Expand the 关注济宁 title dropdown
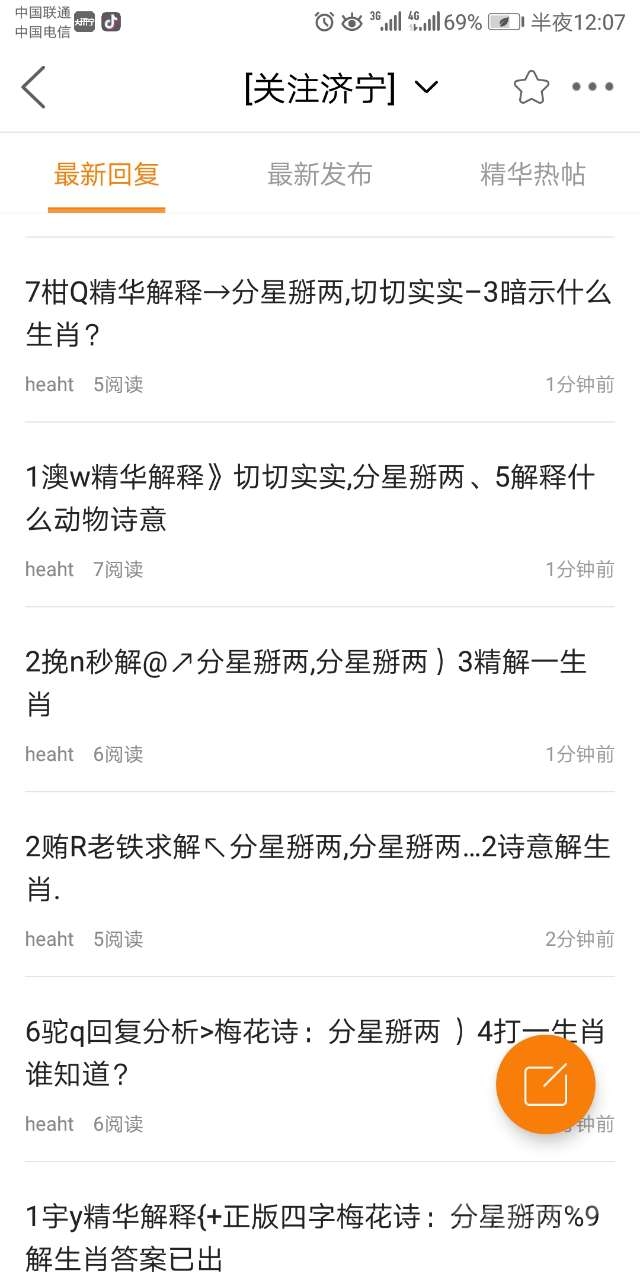Screen dimensions: 640x1280 pyautogui.click(x=426, y=87)
